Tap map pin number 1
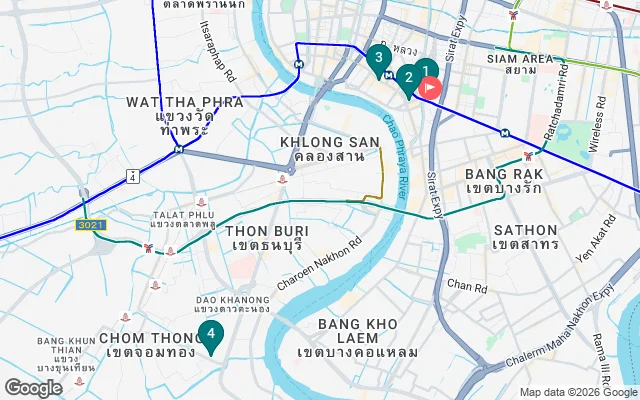640x400 pixels. point(425,70)
